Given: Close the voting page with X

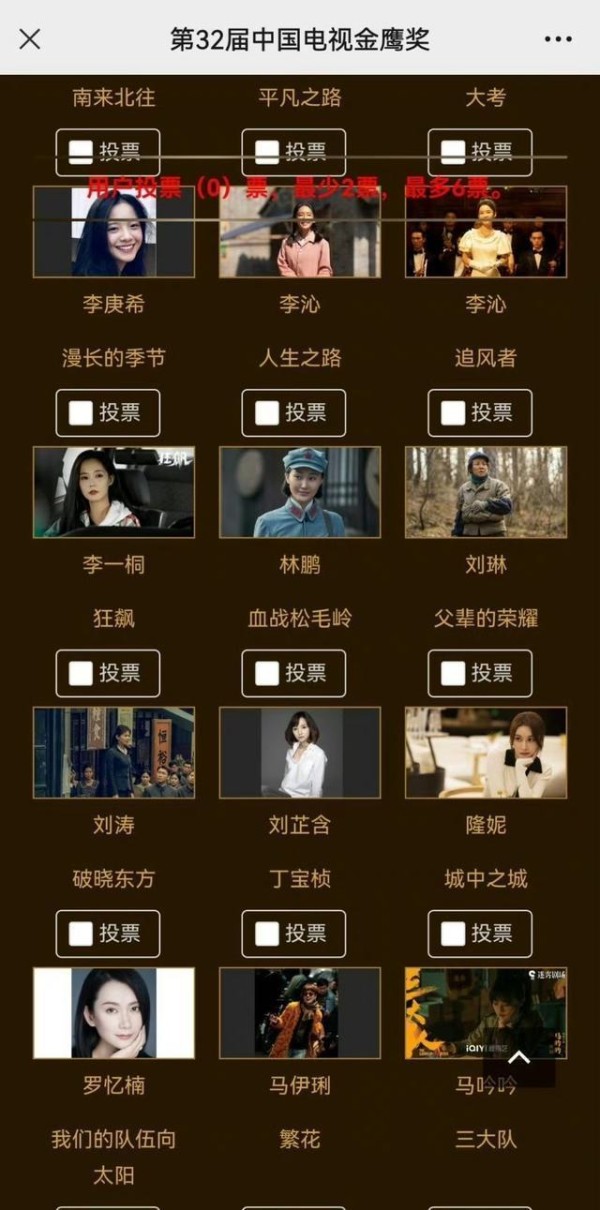Looking at the screenshot, I should pos(30,39).
